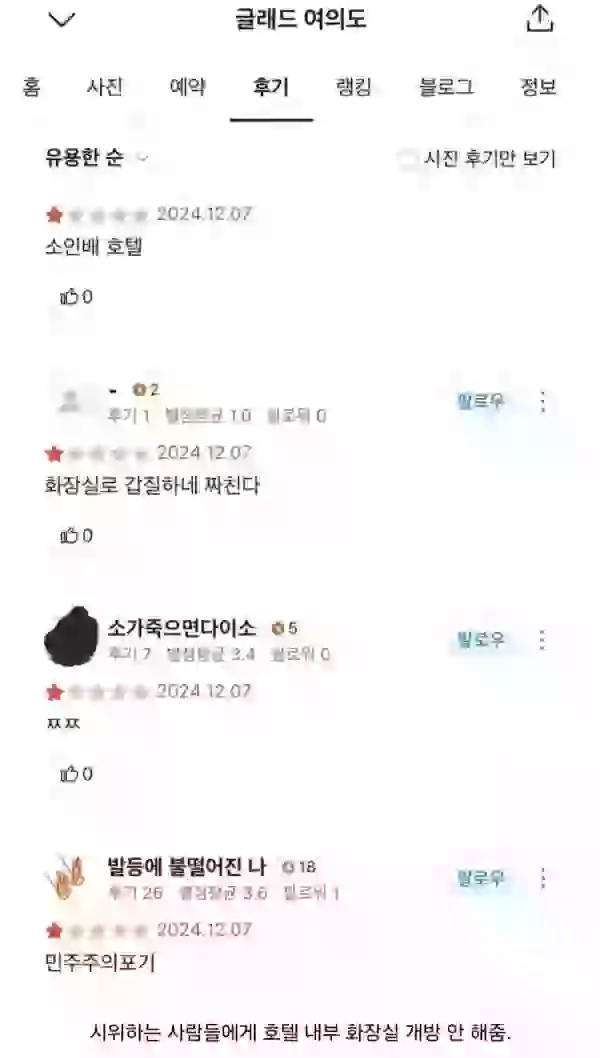Like the ㅉㅉ review
This screenshot has width=600, height=1058.
coord(76,774)
